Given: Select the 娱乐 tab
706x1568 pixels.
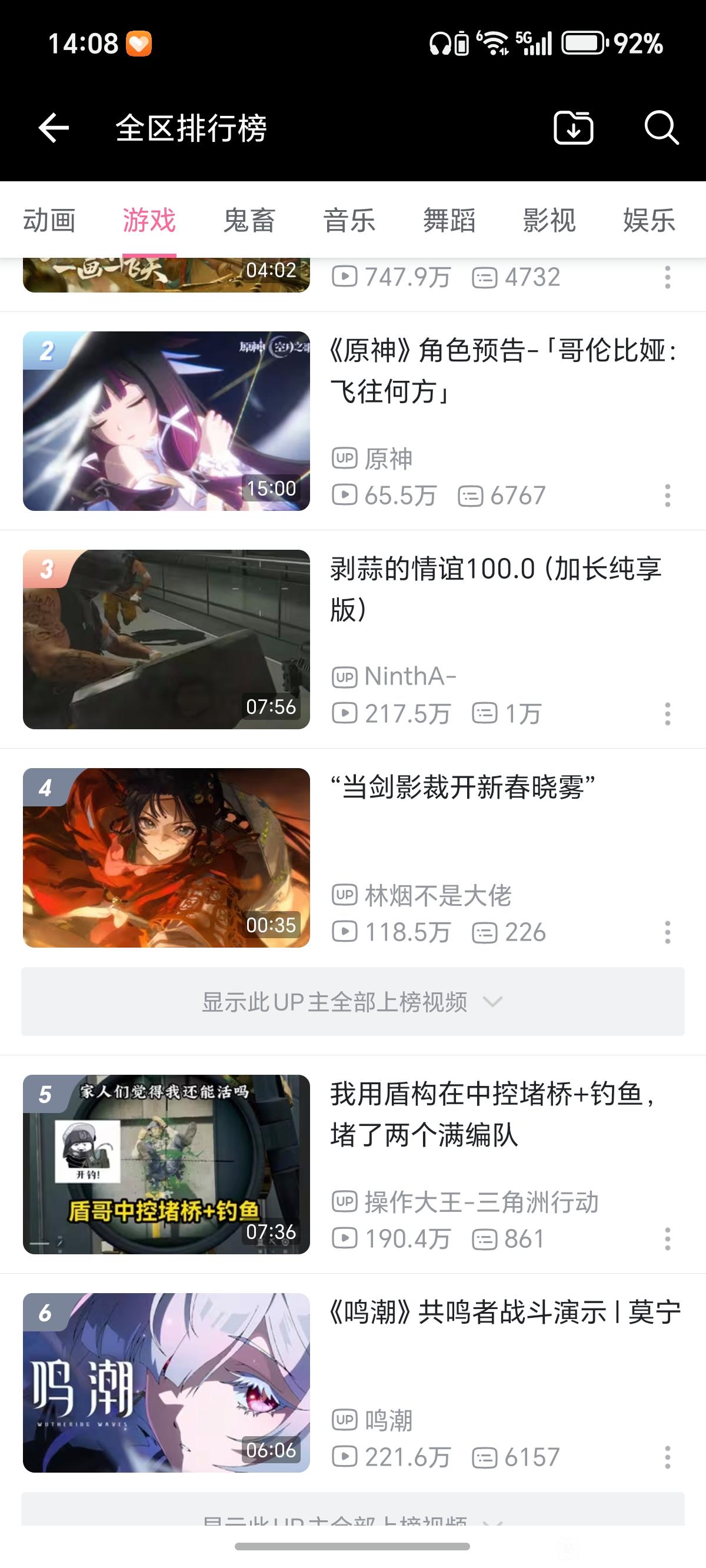Looking at the screenshot, I should tap(649, 220).
